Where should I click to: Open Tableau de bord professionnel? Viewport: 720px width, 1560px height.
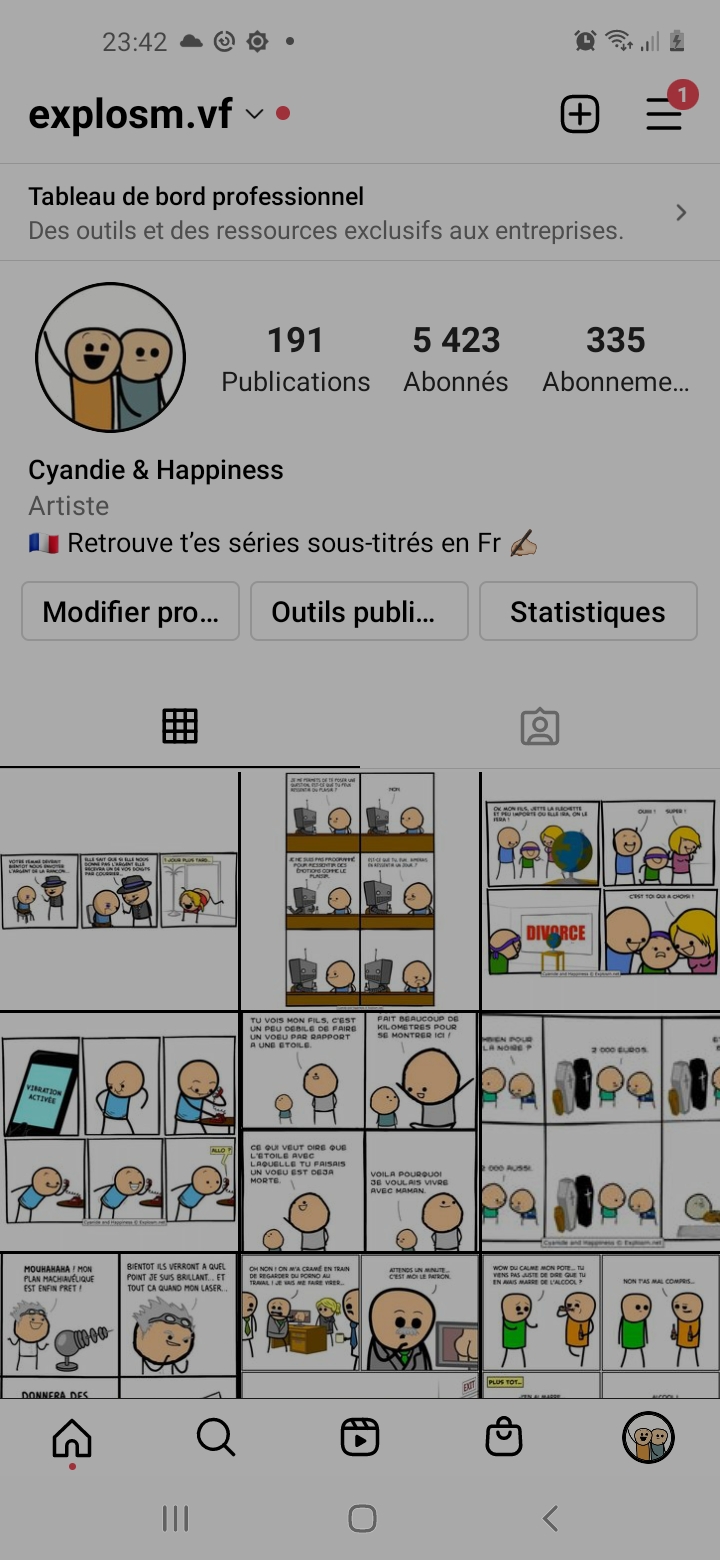click(x=360, y=213)
